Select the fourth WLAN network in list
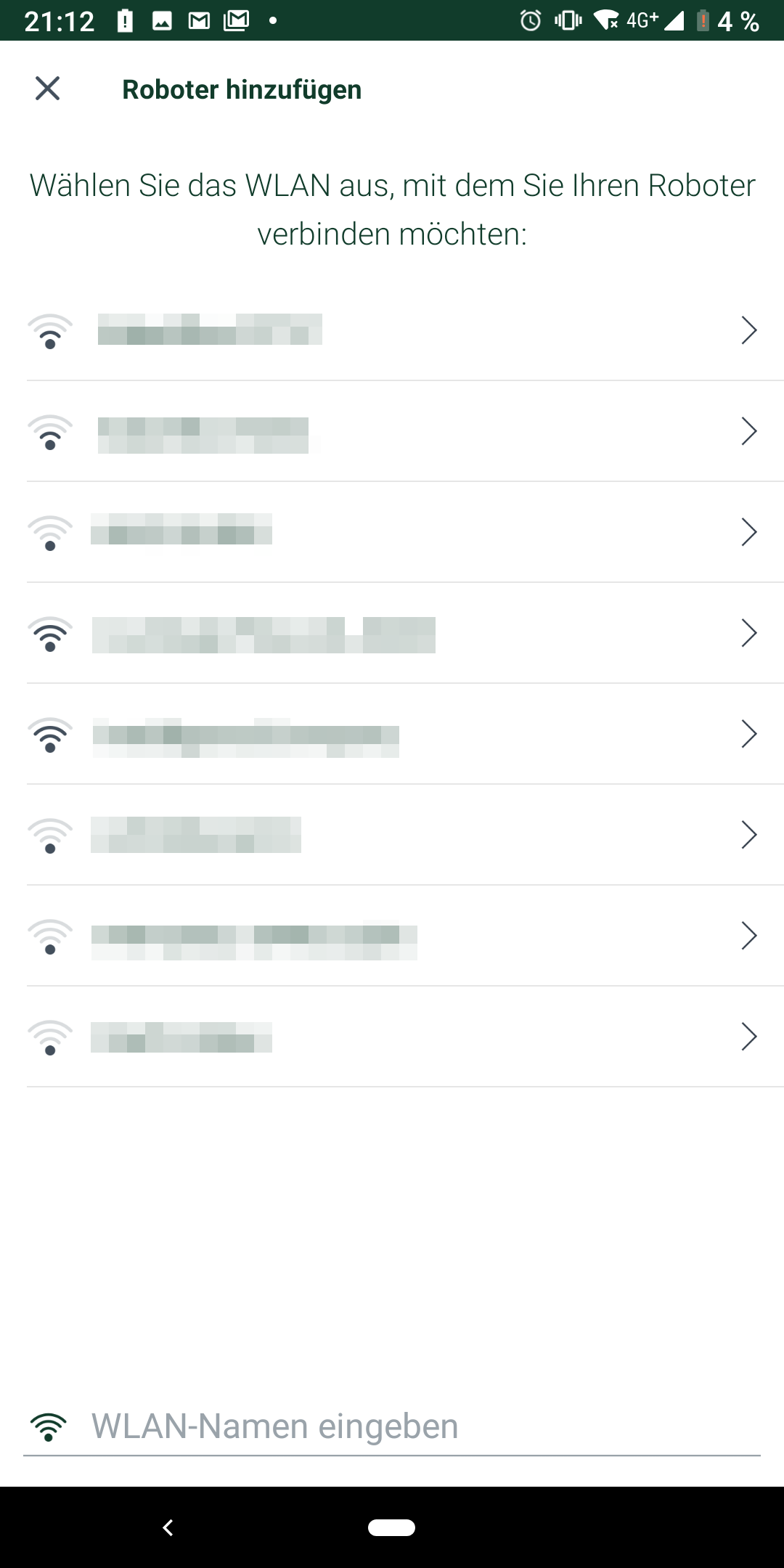Image resolution: width=784 pixels, height=1568 pixels. [392, 633]
